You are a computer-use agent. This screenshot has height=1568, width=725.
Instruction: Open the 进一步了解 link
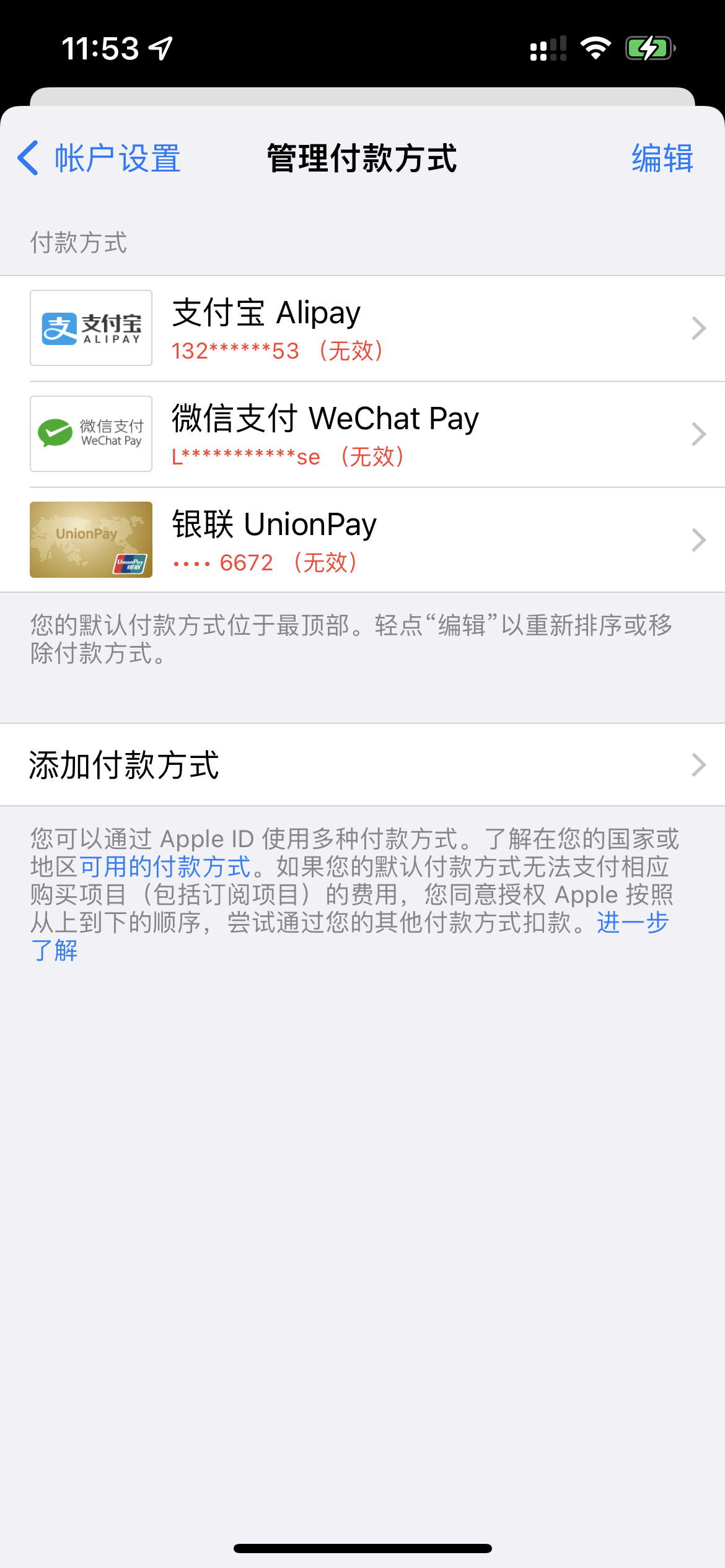pos(632,923)
